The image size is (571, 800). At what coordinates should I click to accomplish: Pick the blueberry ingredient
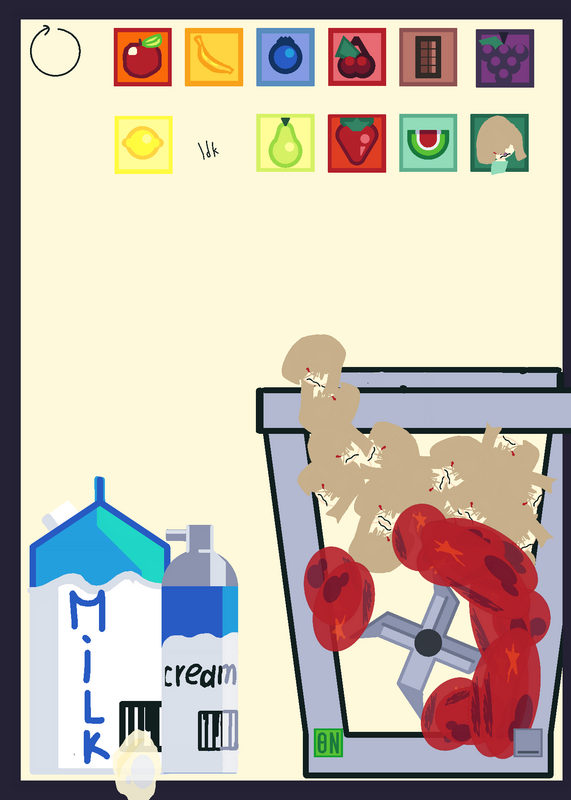[285, 57]
